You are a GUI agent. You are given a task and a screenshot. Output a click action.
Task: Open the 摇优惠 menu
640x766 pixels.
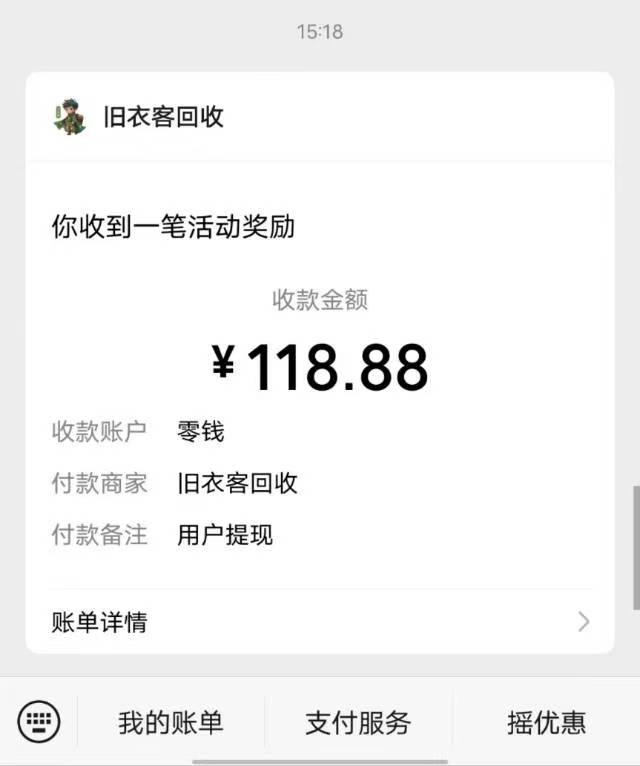(x=546, y=722)
